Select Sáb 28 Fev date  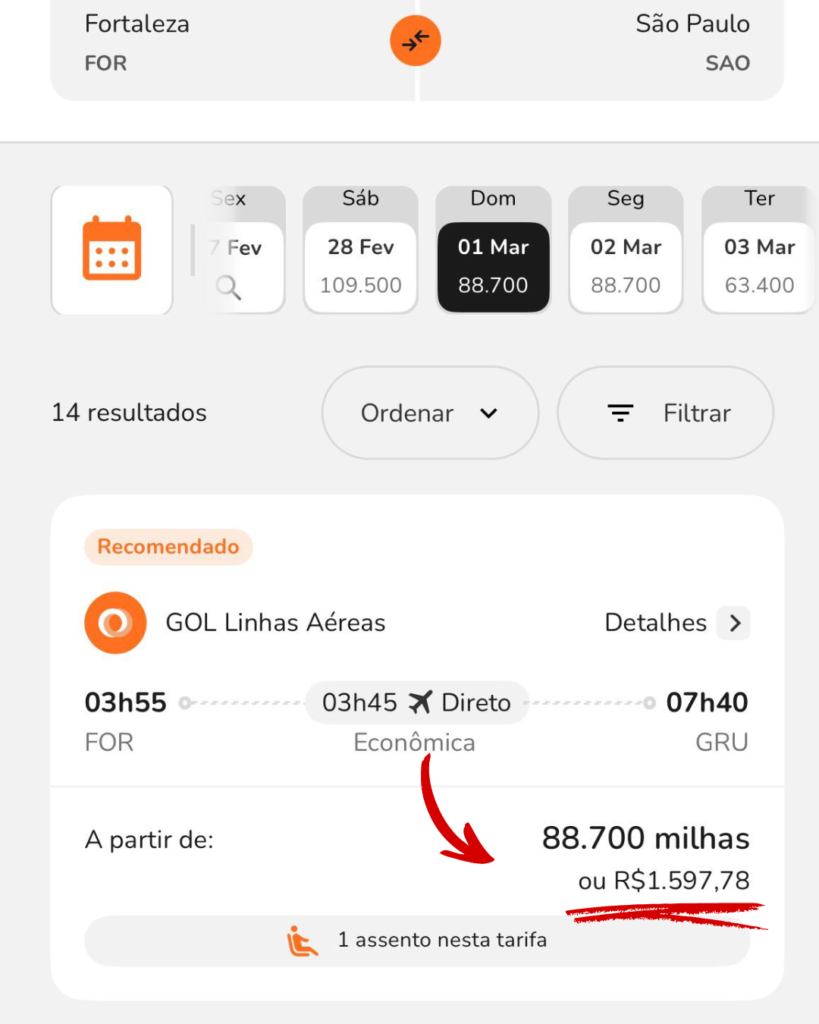360,250
